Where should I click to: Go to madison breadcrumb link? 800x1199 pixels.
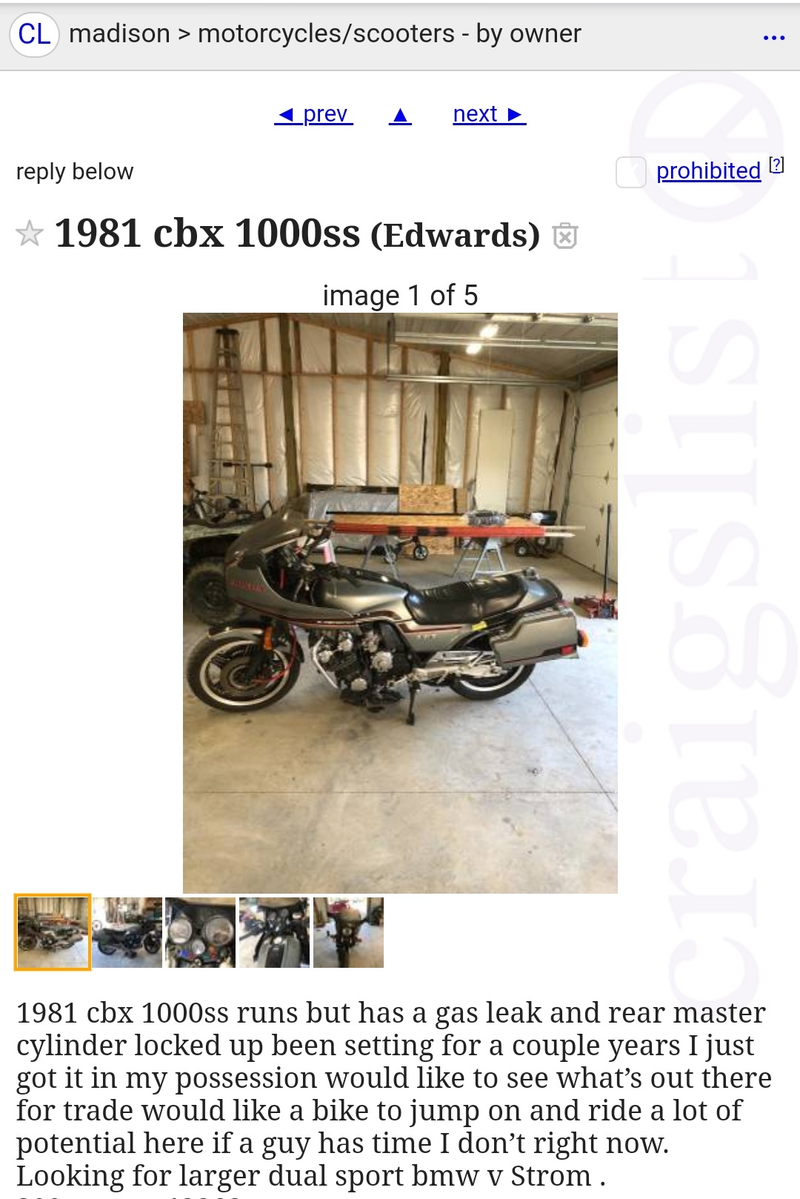pos(119,34)
